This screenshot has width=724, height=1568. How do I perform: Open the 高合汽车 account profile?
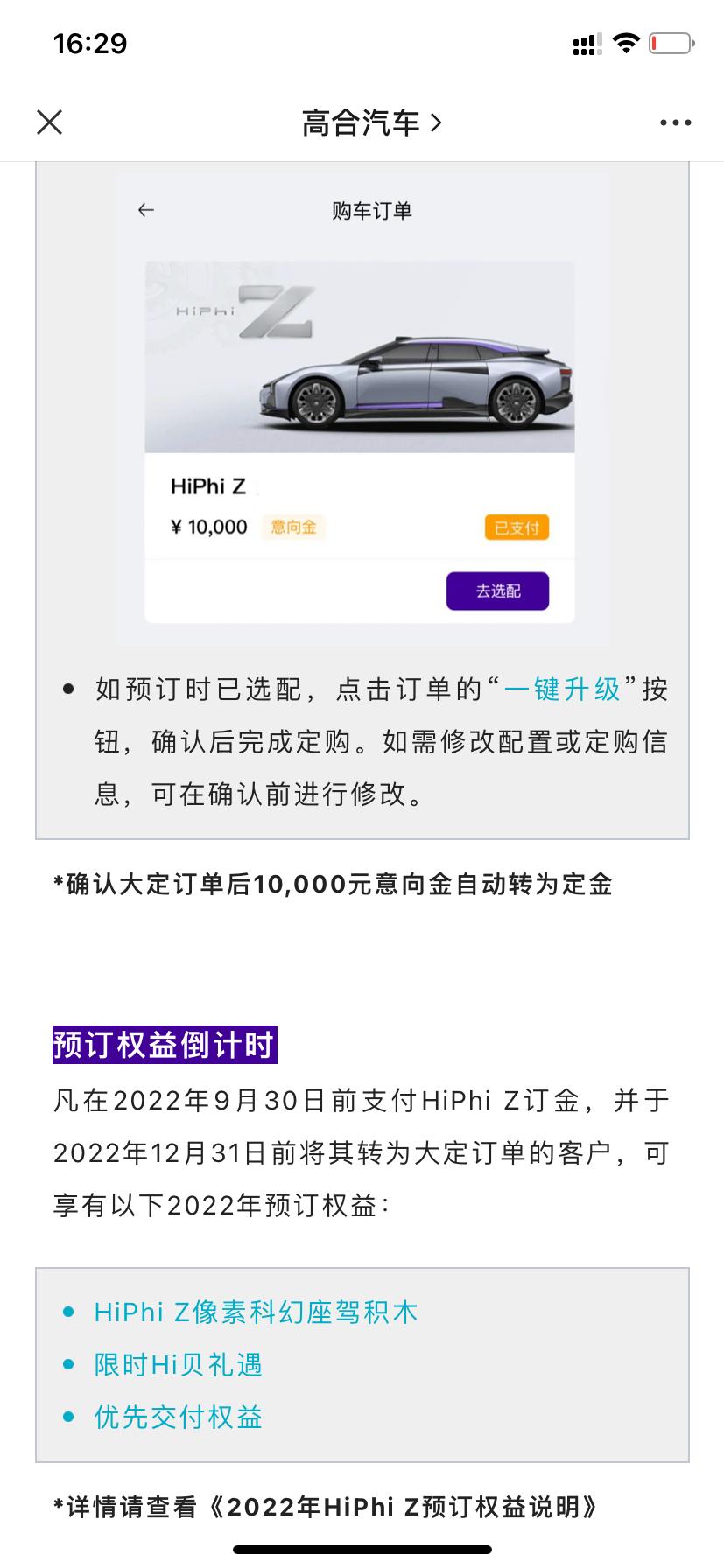371,123
